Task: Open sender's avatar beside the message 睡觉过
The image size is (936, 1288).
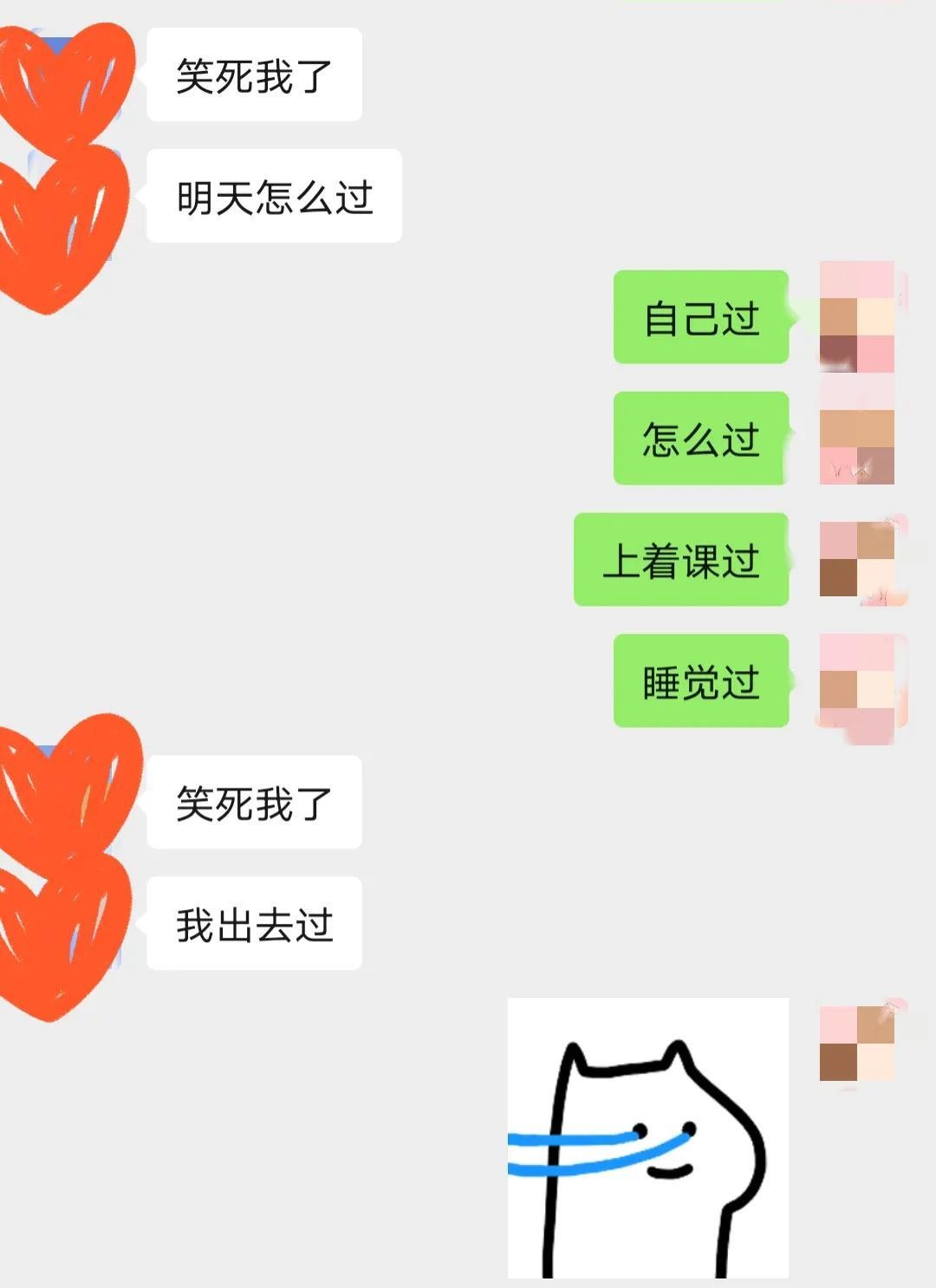Action: point(856,681)
